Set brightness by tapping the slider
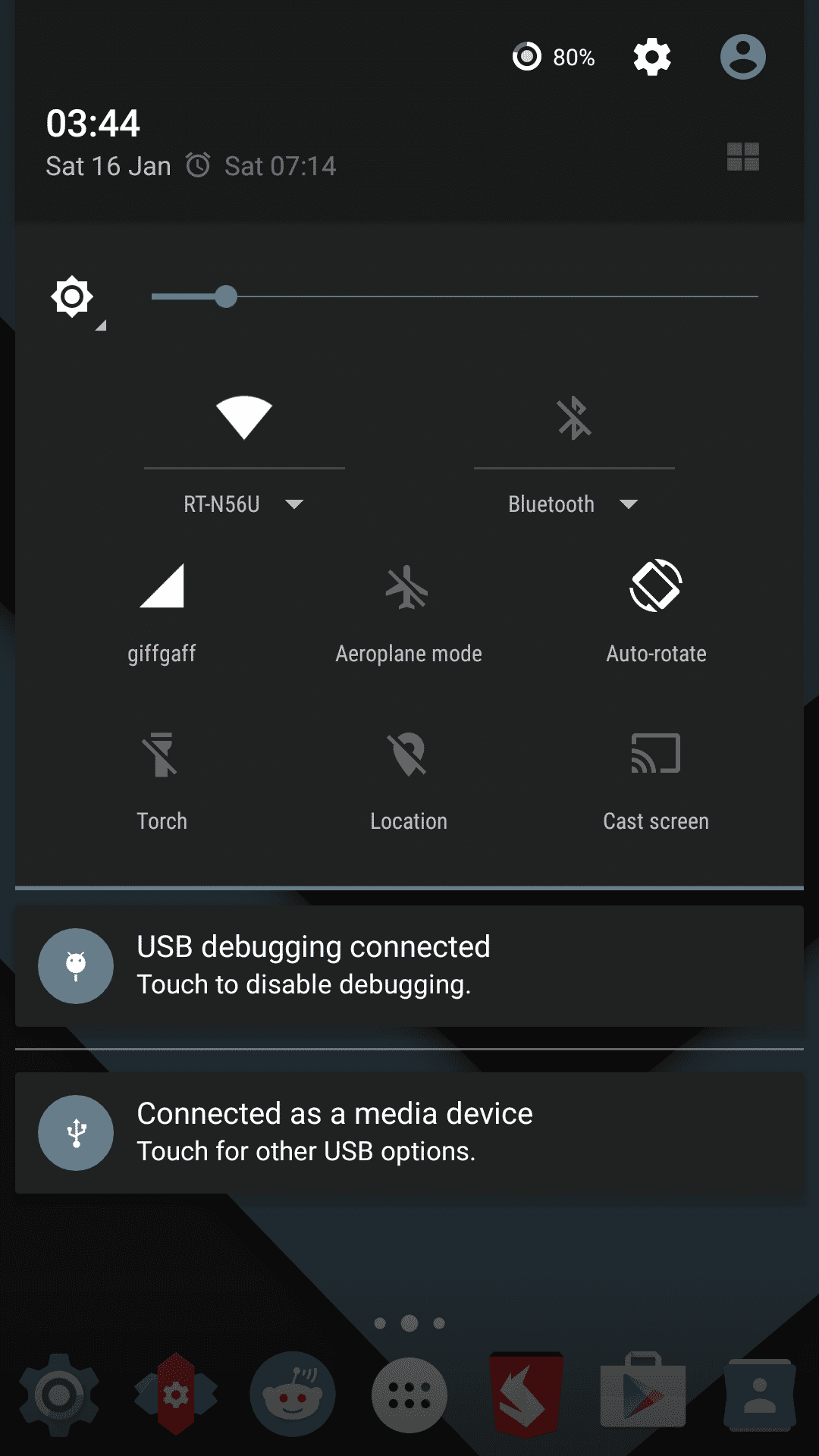 455,297
